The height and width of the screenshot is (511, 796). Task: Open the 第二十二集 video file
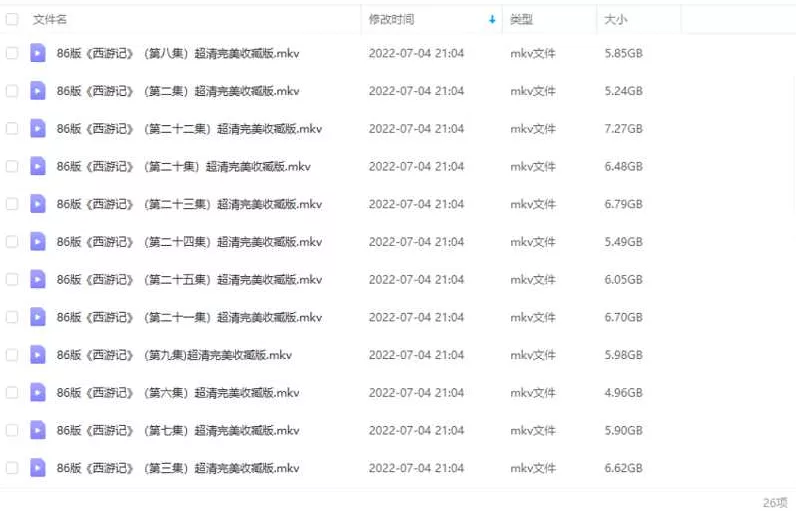(189, 129)
